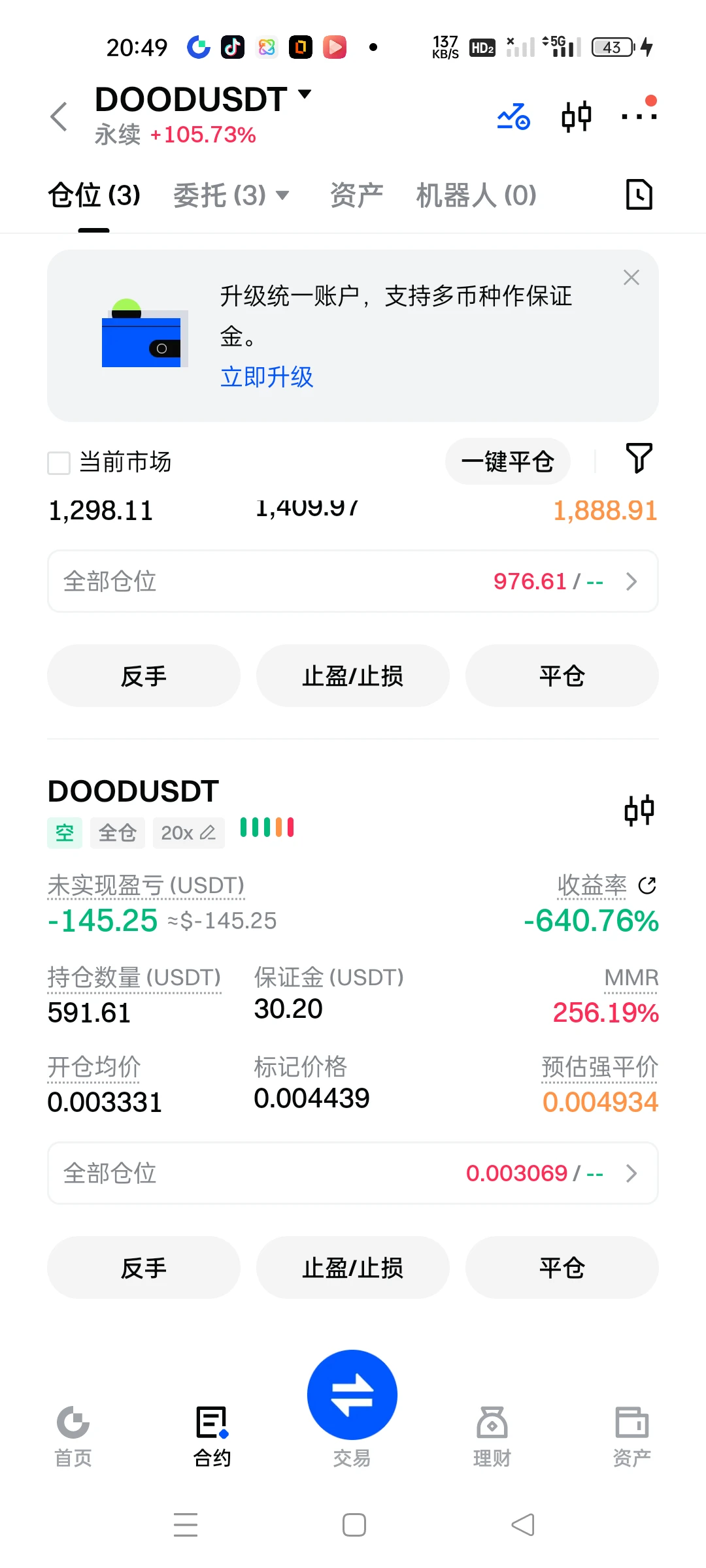Image resolution: width=706 pixels, height=1568 pixels.
Task: Switch to the 资产 top tab
Action: click(x=356, y=195)
